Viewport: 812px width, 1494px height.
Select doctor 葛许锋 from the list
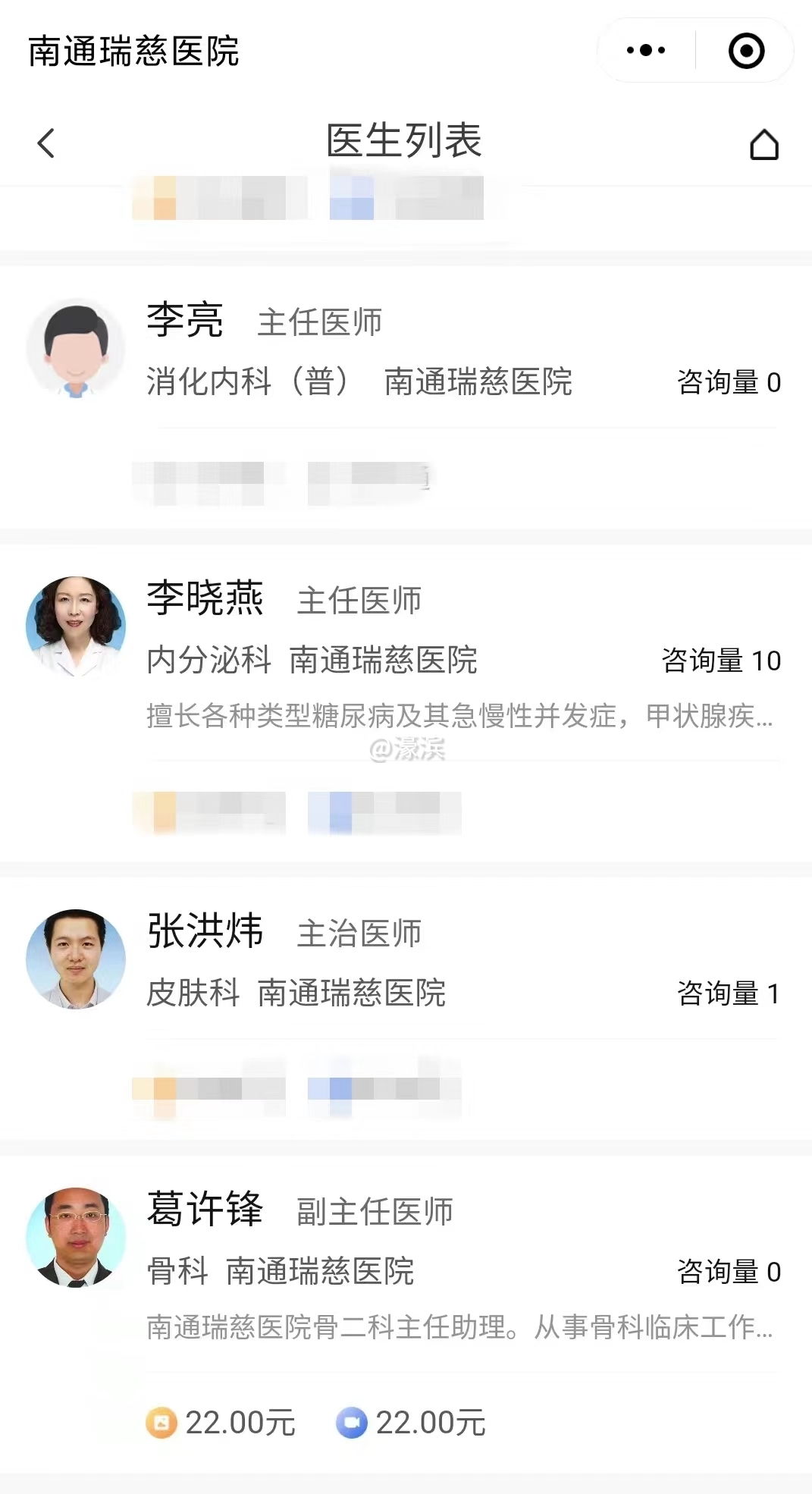[205, 1210]
